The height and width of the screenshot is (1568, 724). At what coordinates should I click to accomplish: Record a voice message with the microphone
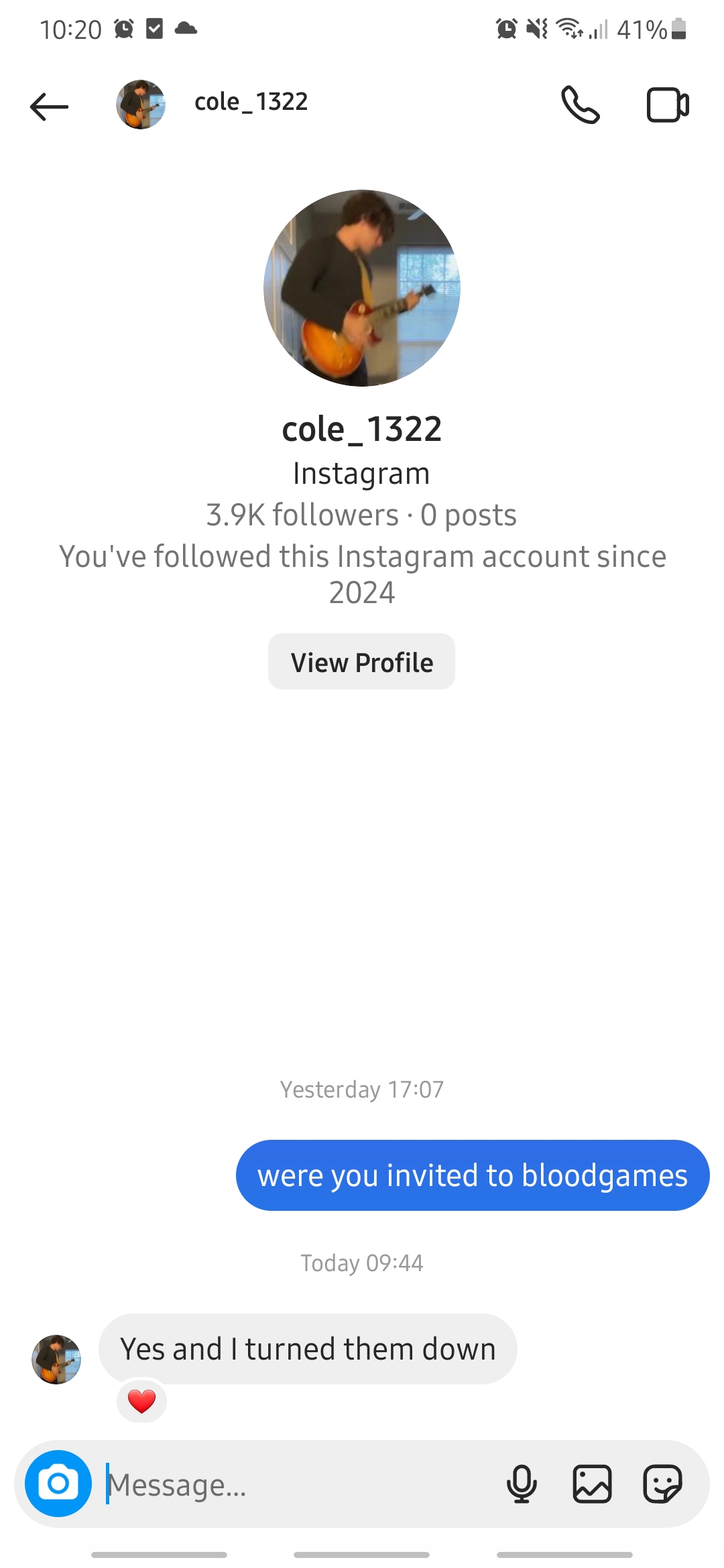pyautogui.click(x=522, y=1484)
